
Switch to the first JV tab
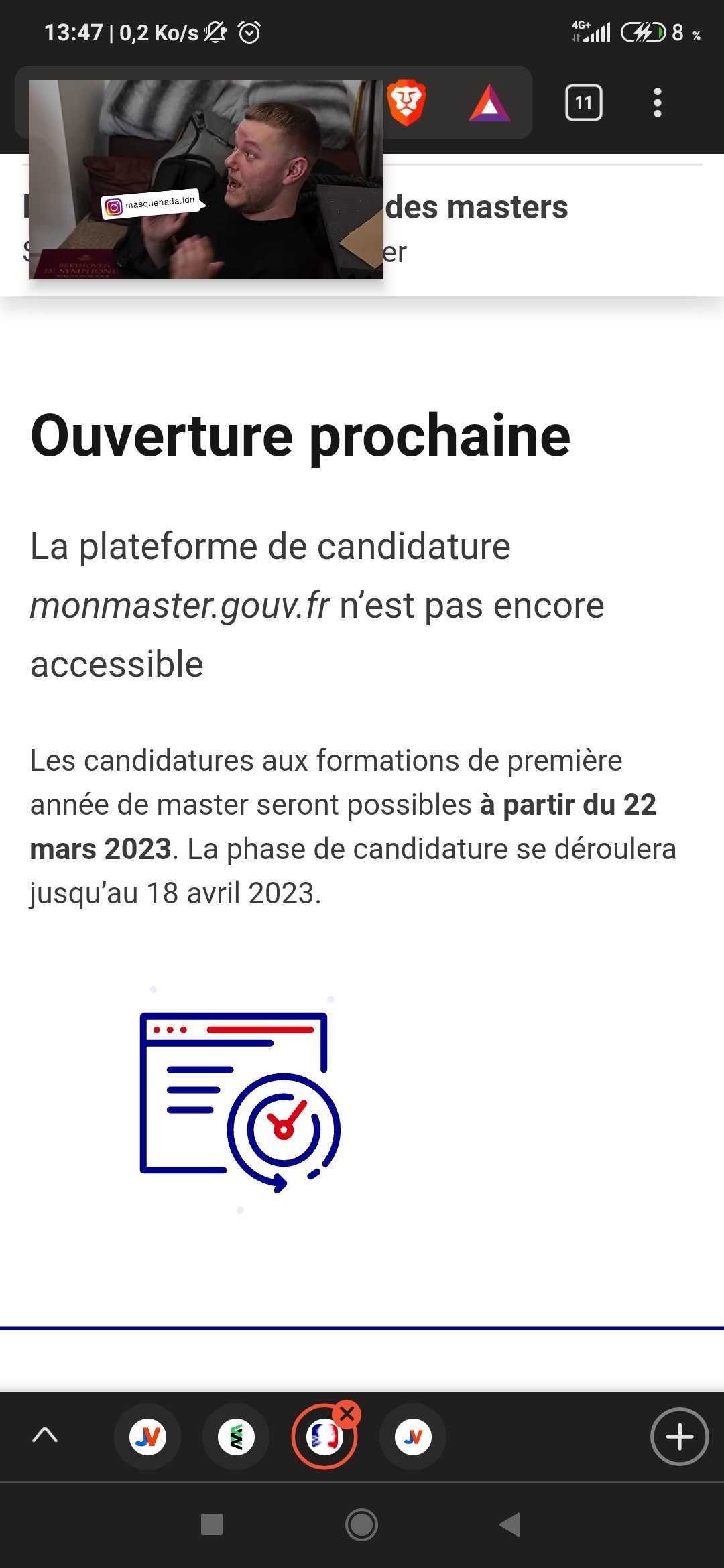click(147, 1437)
